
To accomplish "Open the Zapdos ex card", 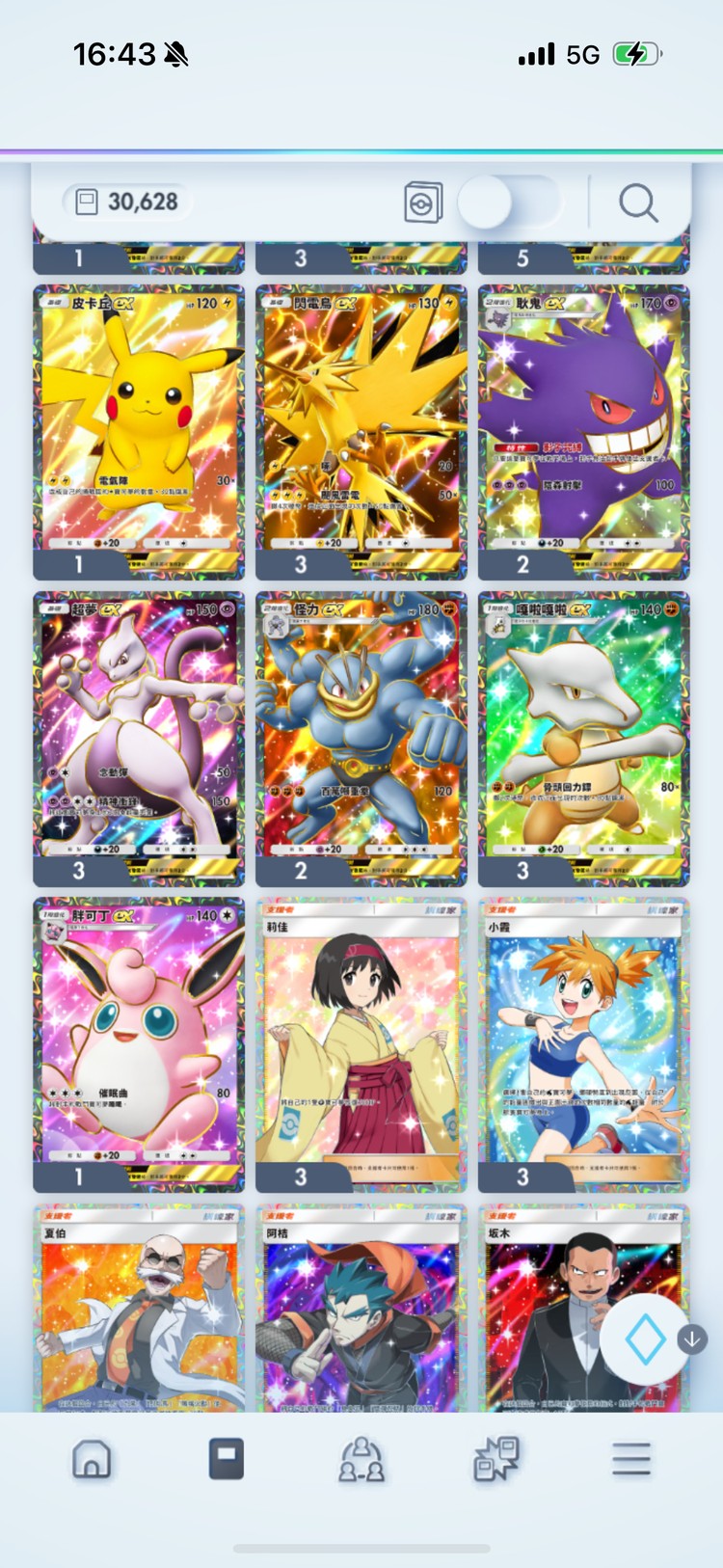I will coord(361,419).
